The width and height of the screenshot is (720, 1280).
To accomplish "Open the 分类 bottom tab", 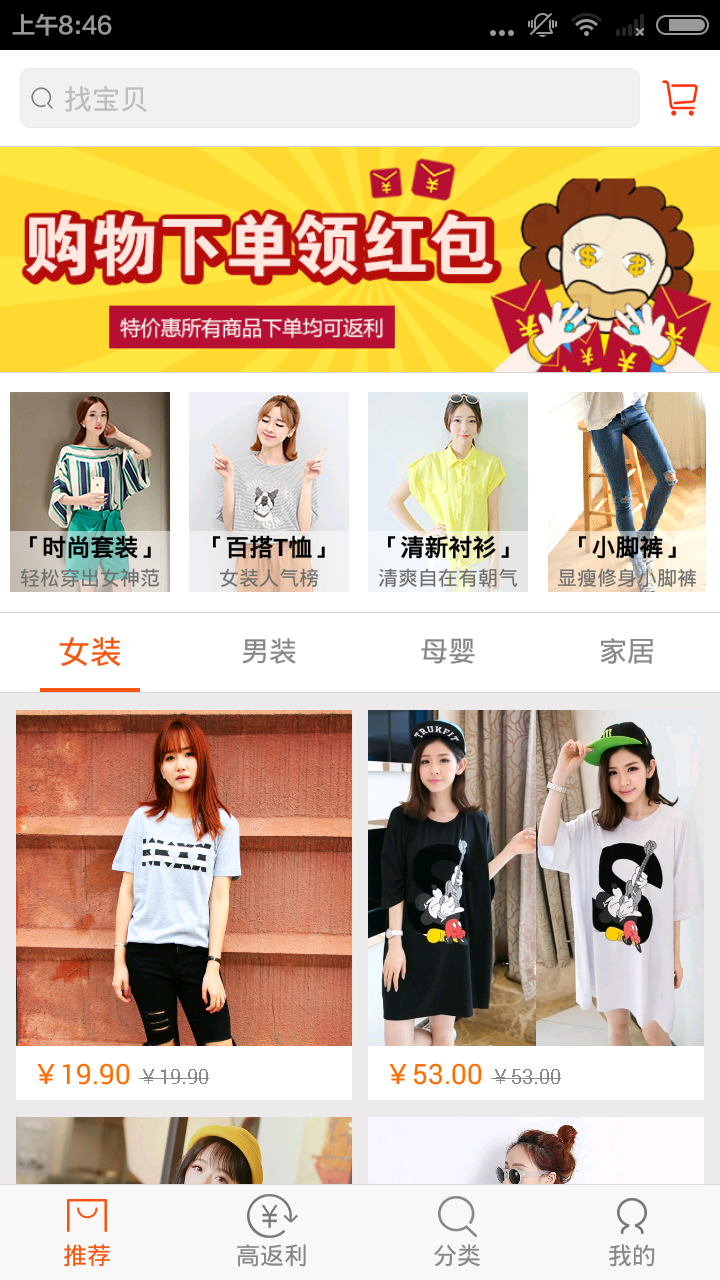I will coord(457,1233).
